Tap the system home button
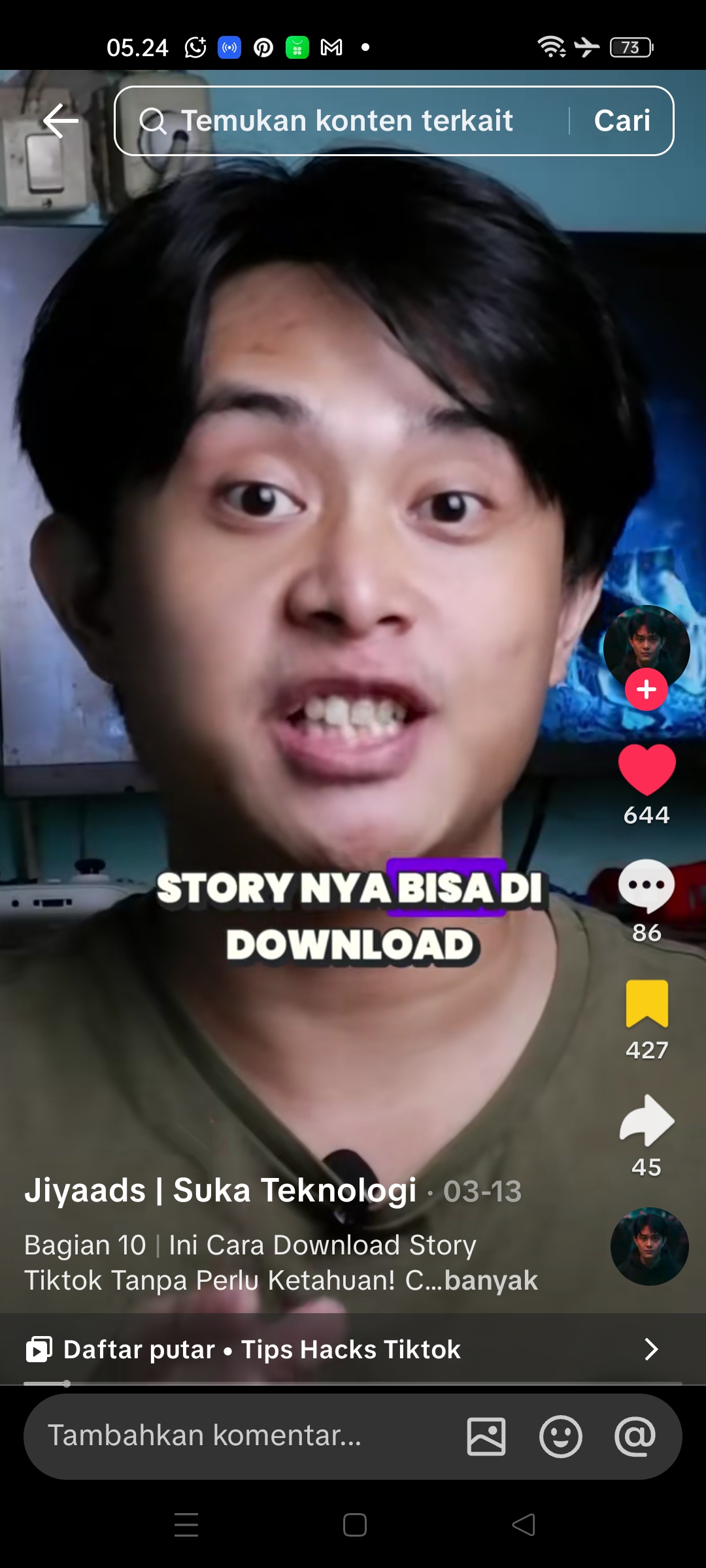The height and width of the screenshot is (1568, 706). pyautogui.click(x=354, y=1525)
